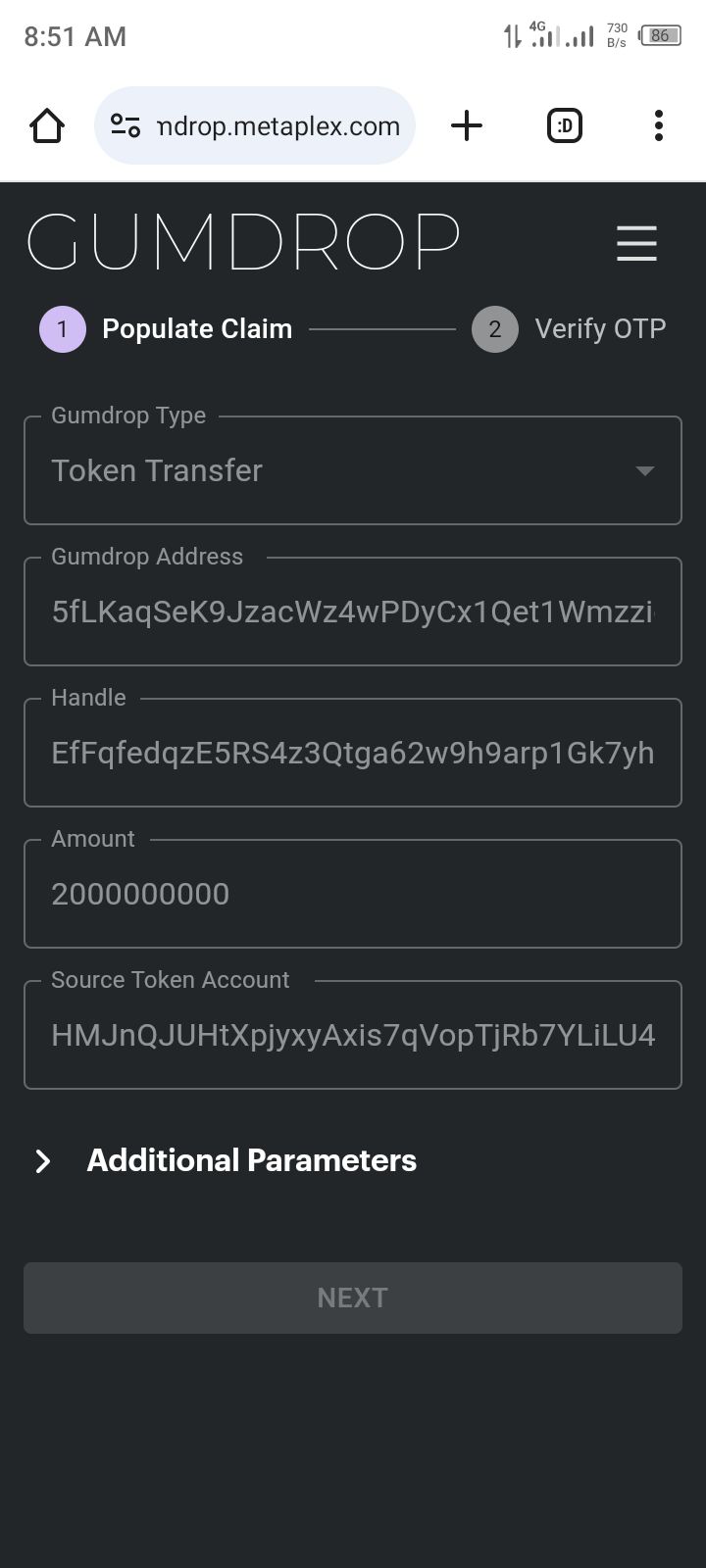This screenshot has width=706, height=1568.
Task: Focus the Gumdrop Address field
Action: point(352,612)
